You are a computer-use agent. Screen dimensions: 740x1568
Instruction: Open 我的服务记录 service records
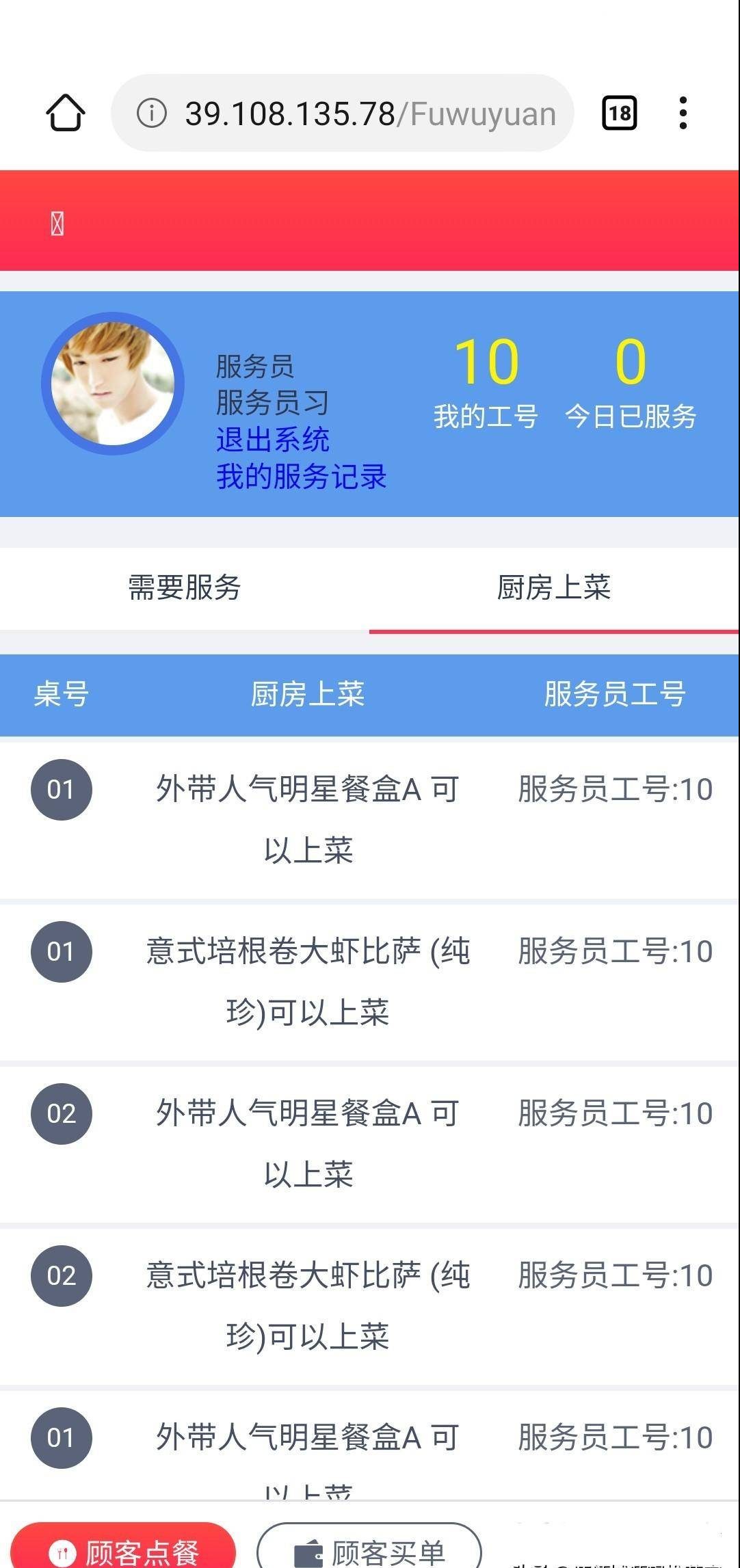(x=302, y=477)
